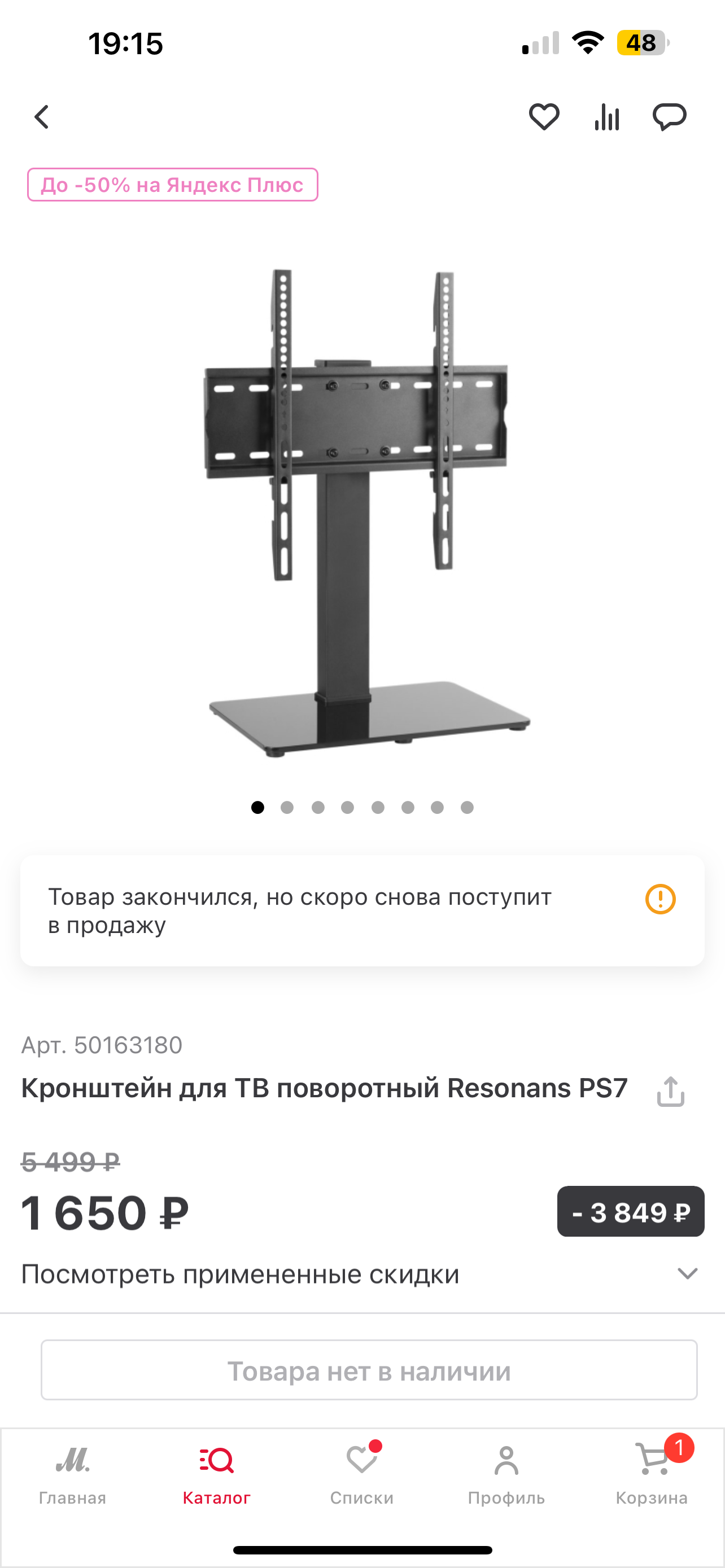The height and width of the screenshot is (1568, 725).
Task: Add the Resonans PS7 bracket to favorites
Action: coord(544,117)
